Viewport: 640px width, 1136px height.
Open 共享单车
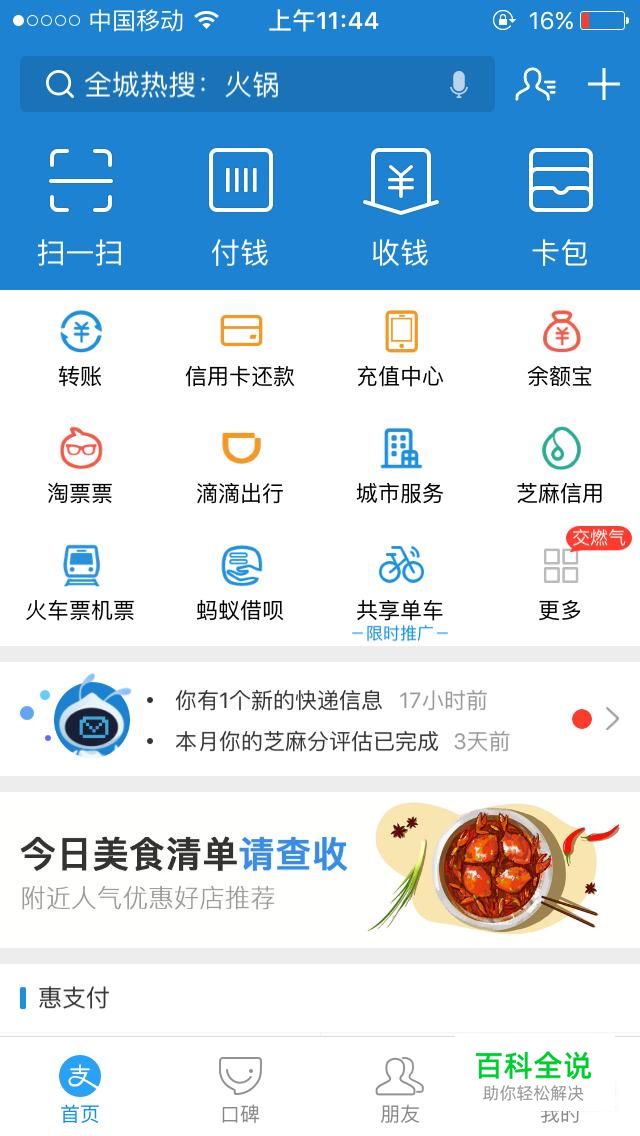[x=400, y=582]
